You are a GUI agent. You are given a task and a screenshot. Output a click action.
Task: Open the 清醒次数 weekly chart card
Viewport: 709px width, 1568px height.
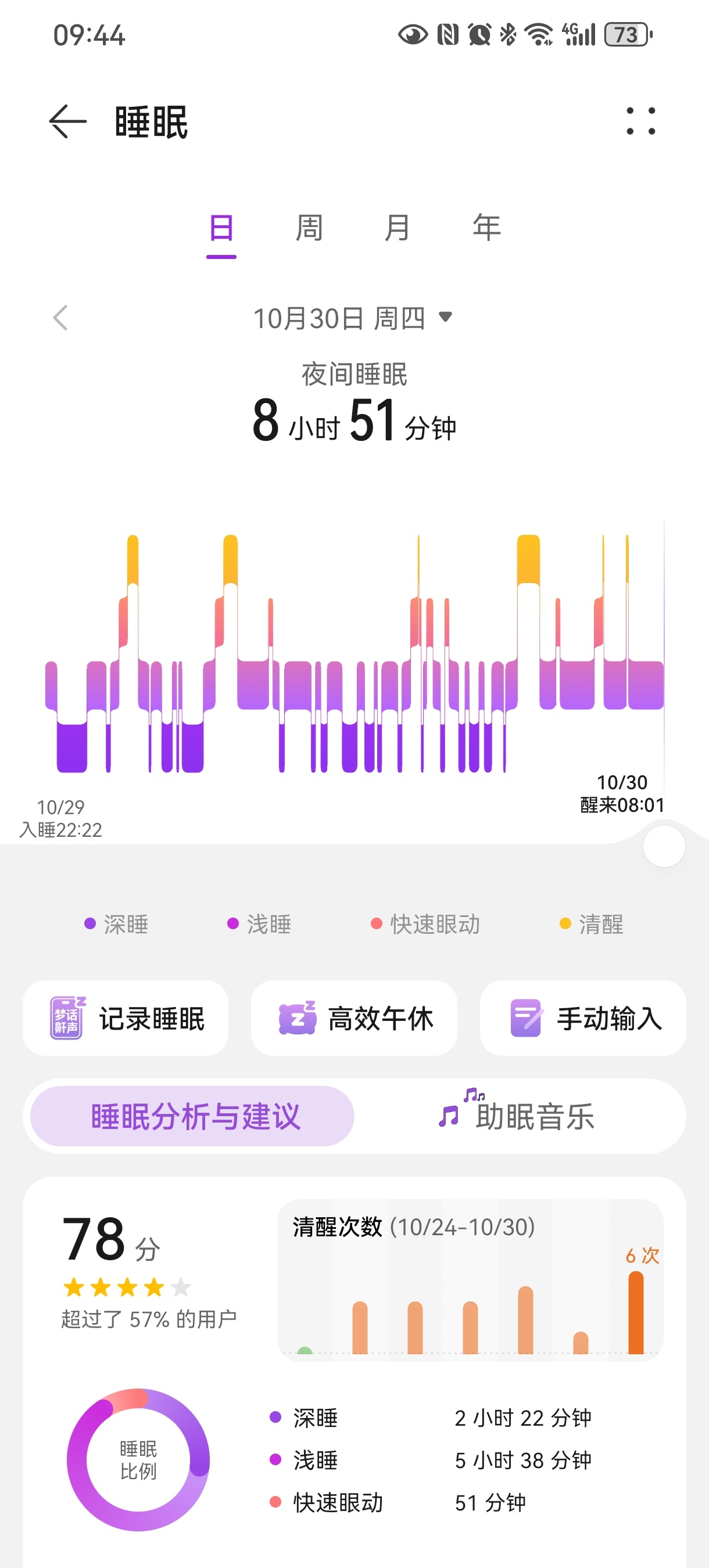(x=470, y=1279)
